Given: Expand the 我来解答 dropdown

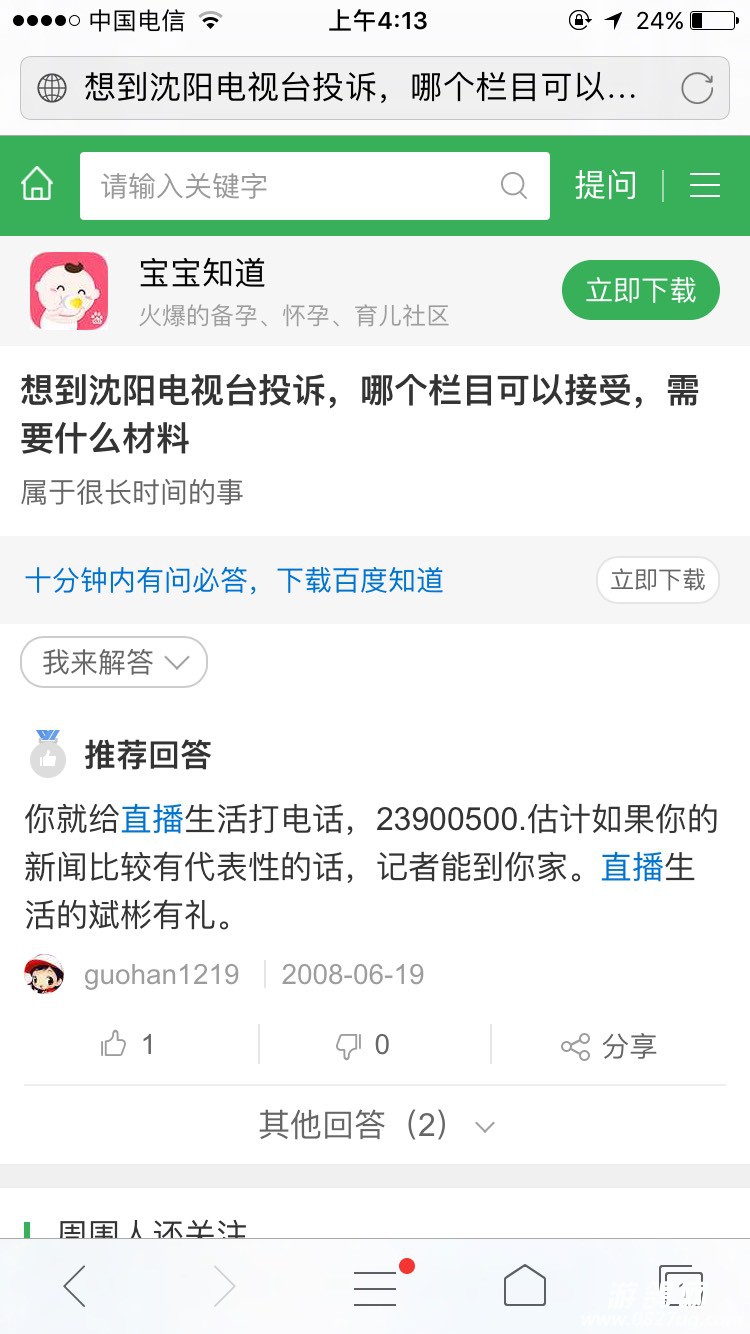Looking at the screenshot, I should tap(114, 662).
